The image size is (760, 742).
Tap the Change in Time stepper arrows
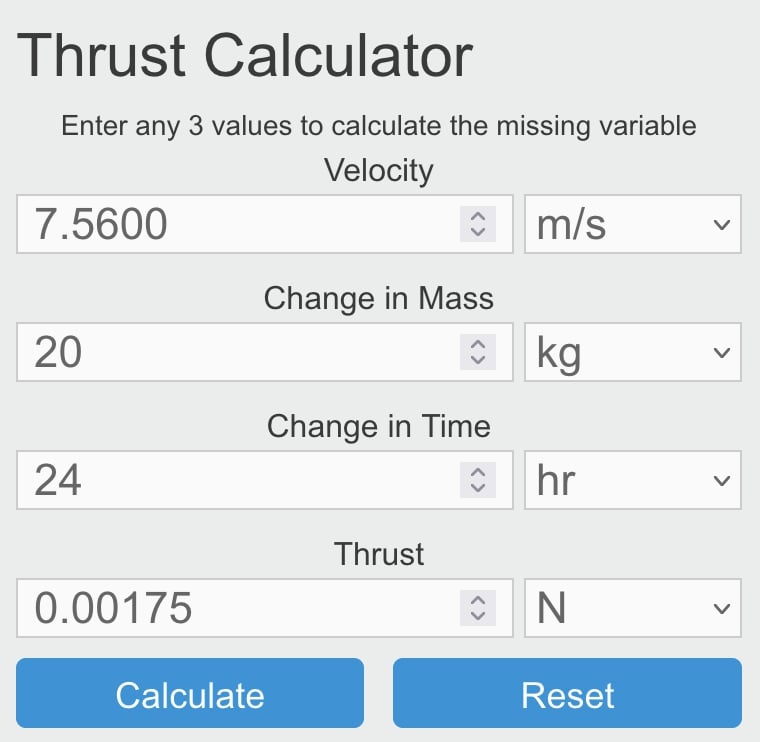coord(478,480)
